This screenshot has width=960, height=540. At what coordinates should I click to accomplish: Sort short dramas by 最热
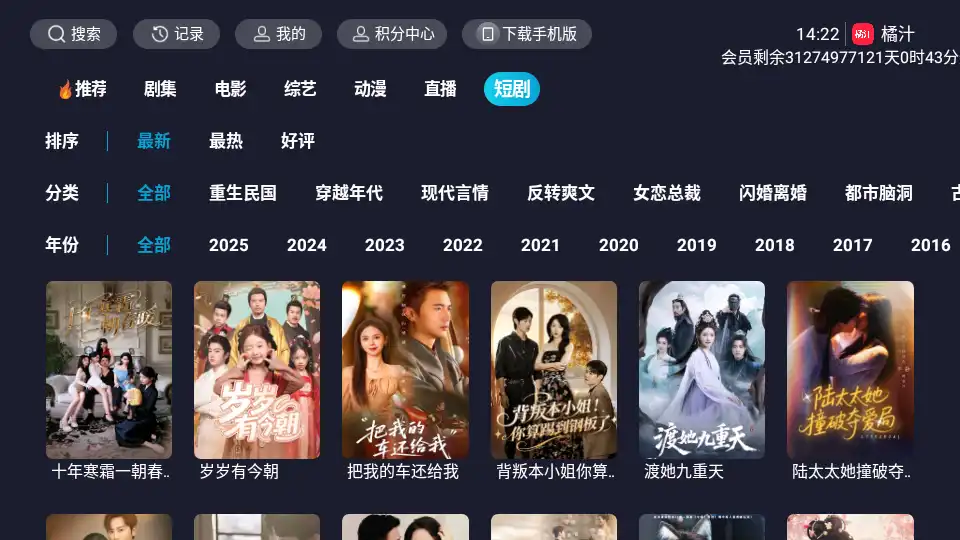click(226, 141)
